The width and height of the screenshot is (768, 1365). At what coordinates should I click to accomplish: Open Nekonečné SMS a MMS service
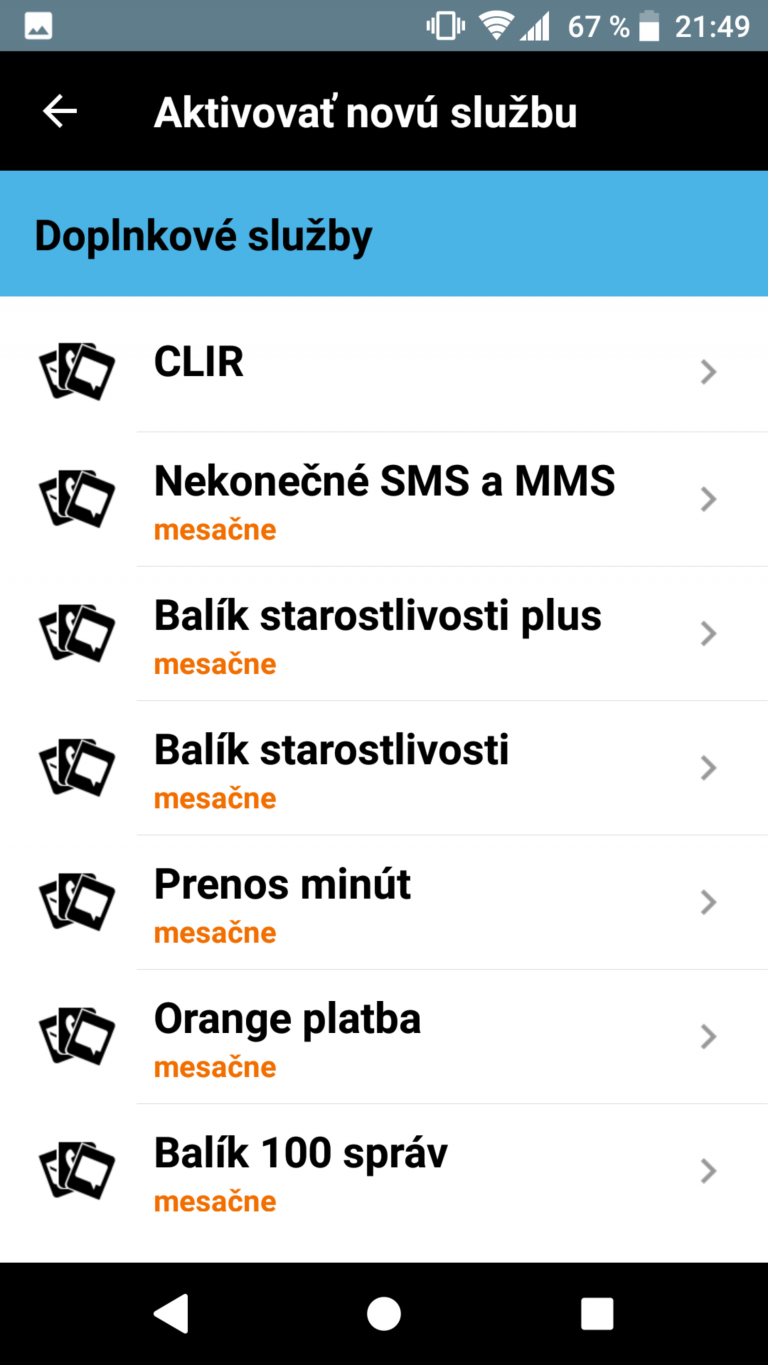384,499
